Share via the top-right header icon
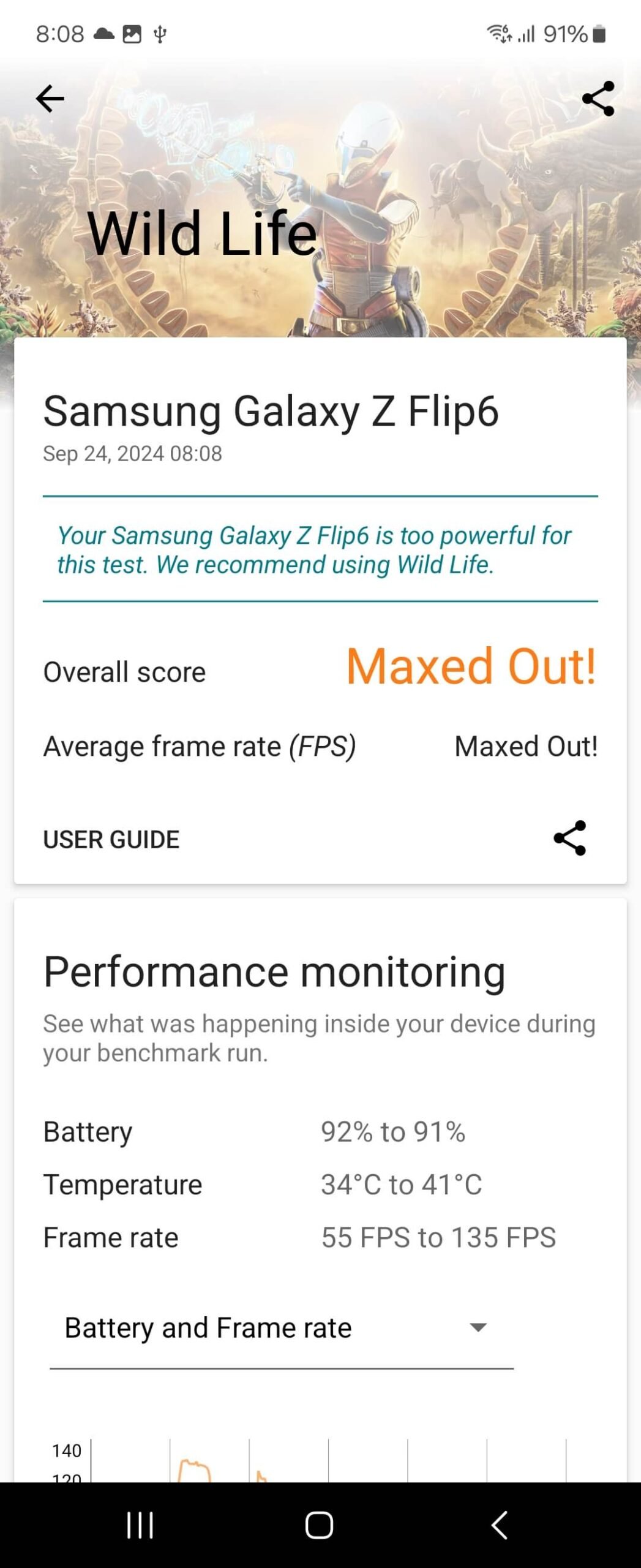 598,99
